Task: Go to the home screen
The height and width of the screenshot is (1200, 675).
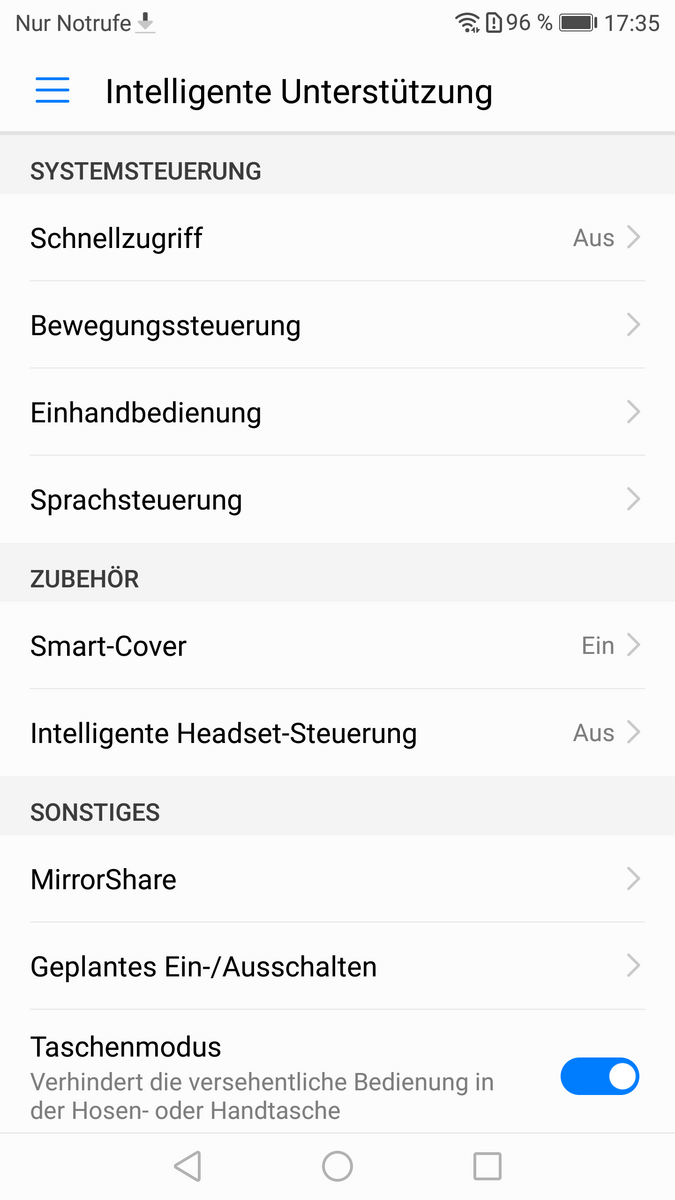Action: (337, 1166)
